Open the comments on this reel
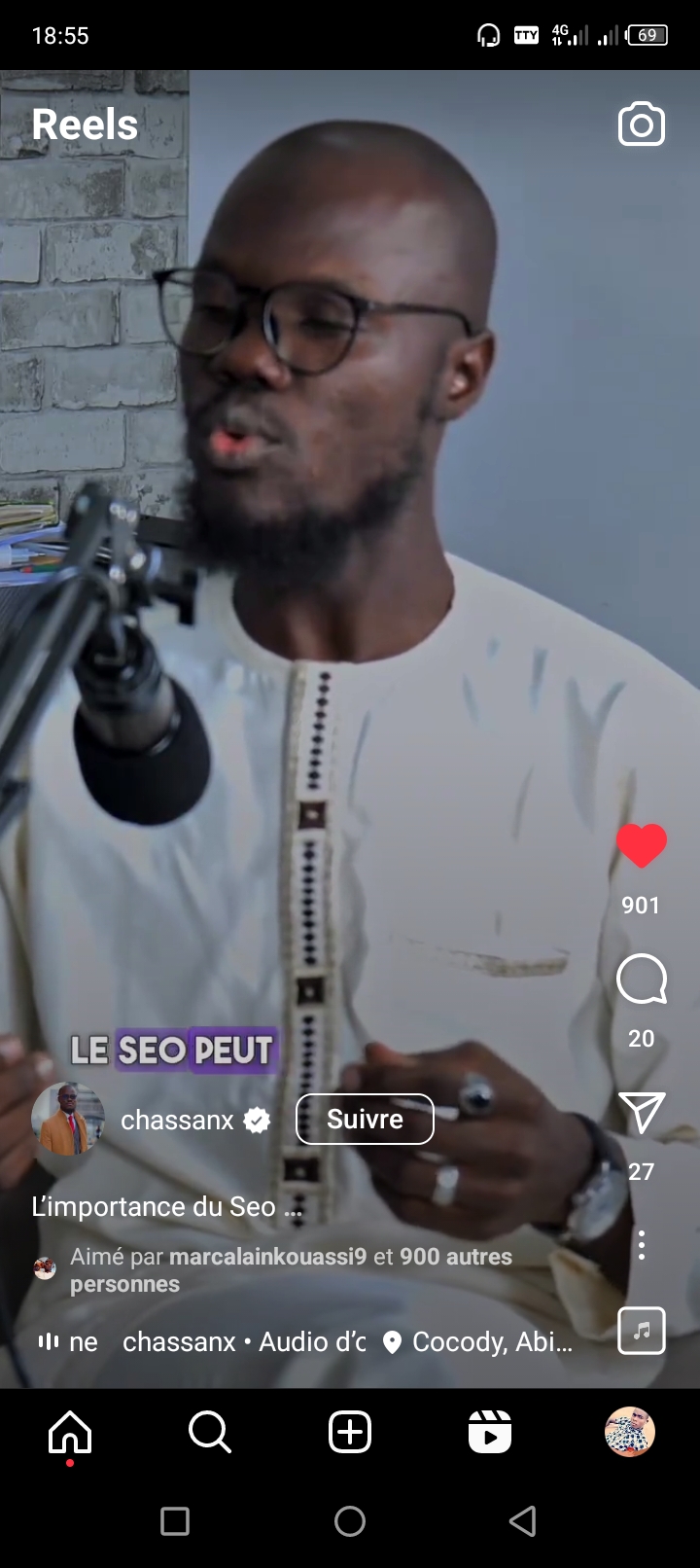 (642, 980)
